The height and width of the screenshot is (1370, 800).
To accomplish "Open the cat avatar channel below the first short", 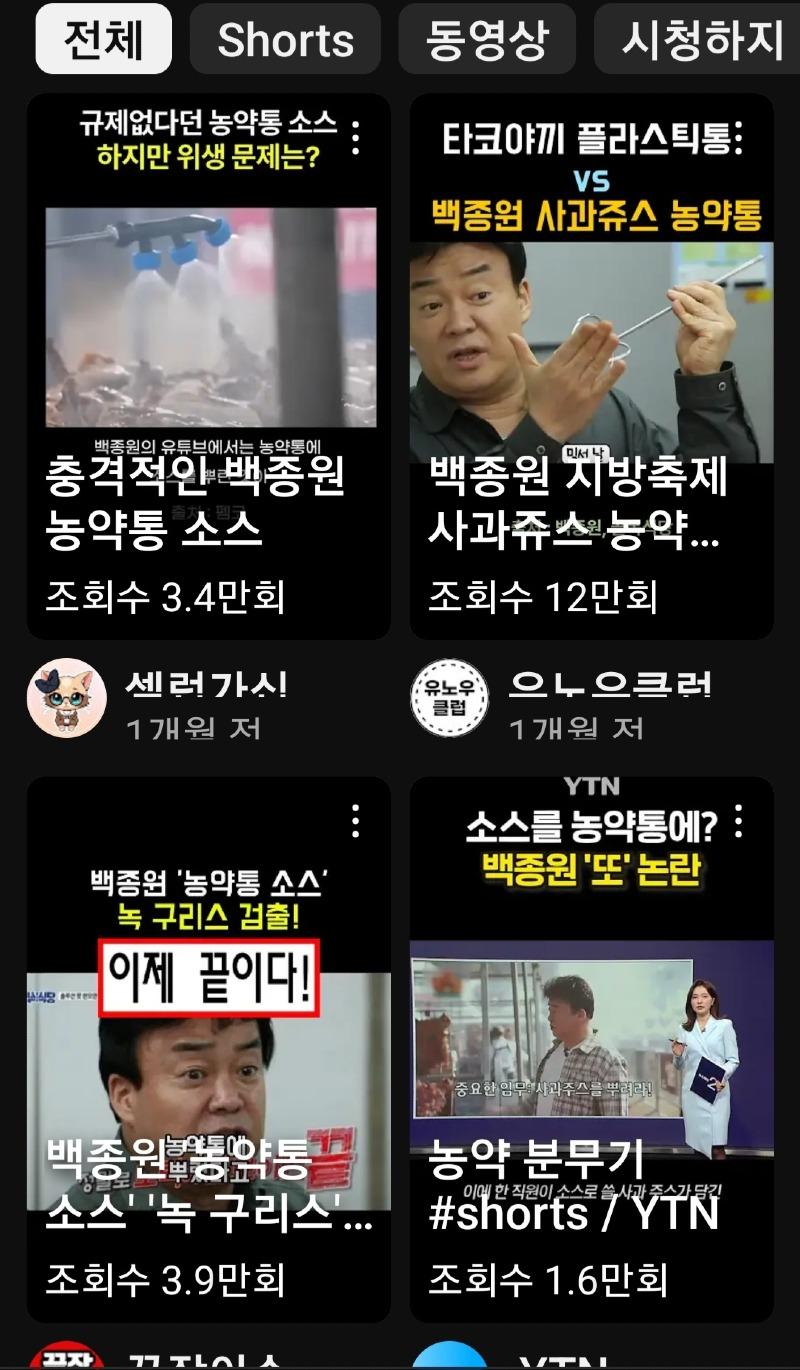I will (67, 698).
